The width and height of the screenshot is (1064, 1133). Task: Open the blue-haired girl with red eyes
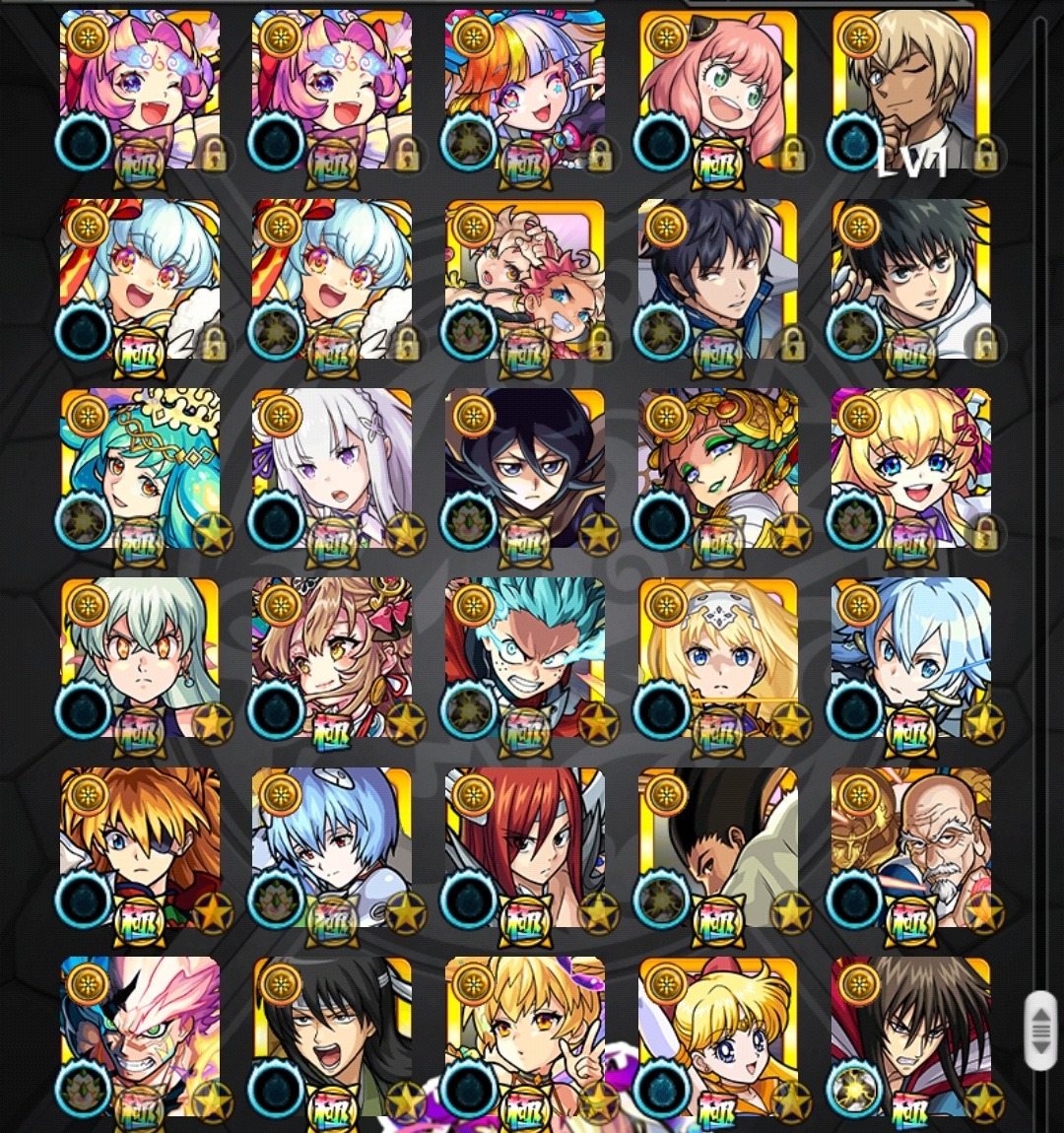[x=332, y=847]
